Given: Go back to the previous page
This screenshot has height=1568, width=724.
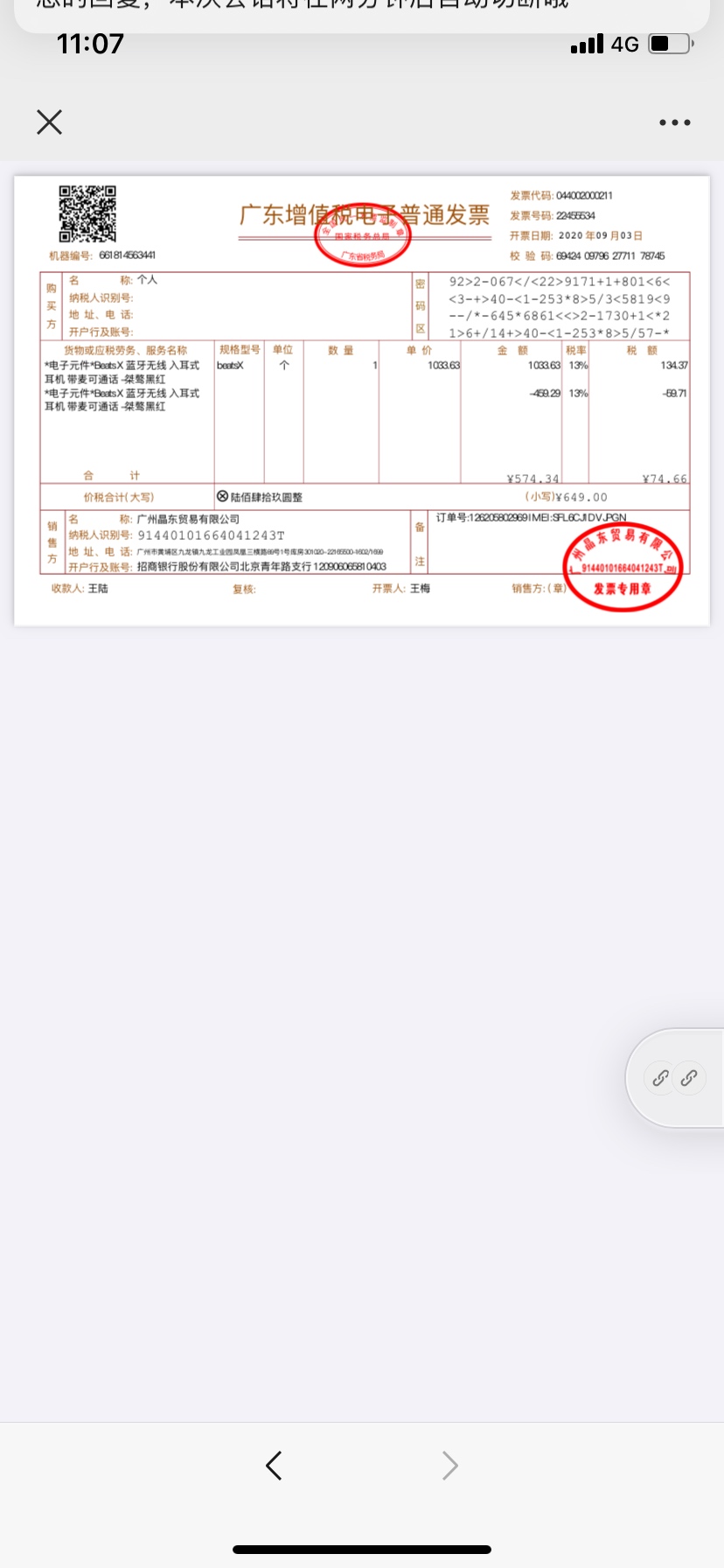Looking at the screenshot, I should pos(274,1465).
